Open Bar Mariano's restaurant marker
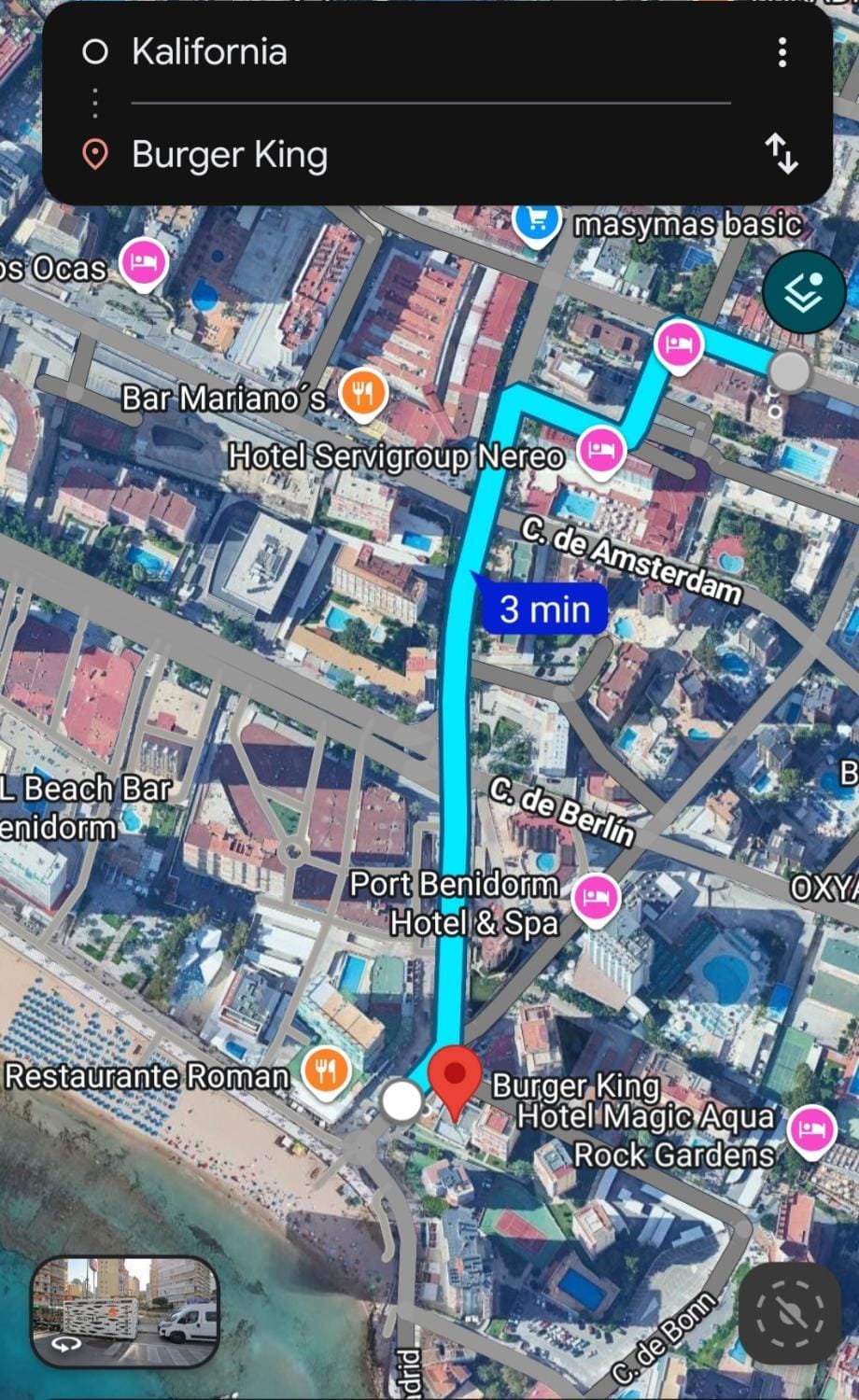Image resolution: width=859 pixels, height=1400 pixels. [x=363, y=395]
